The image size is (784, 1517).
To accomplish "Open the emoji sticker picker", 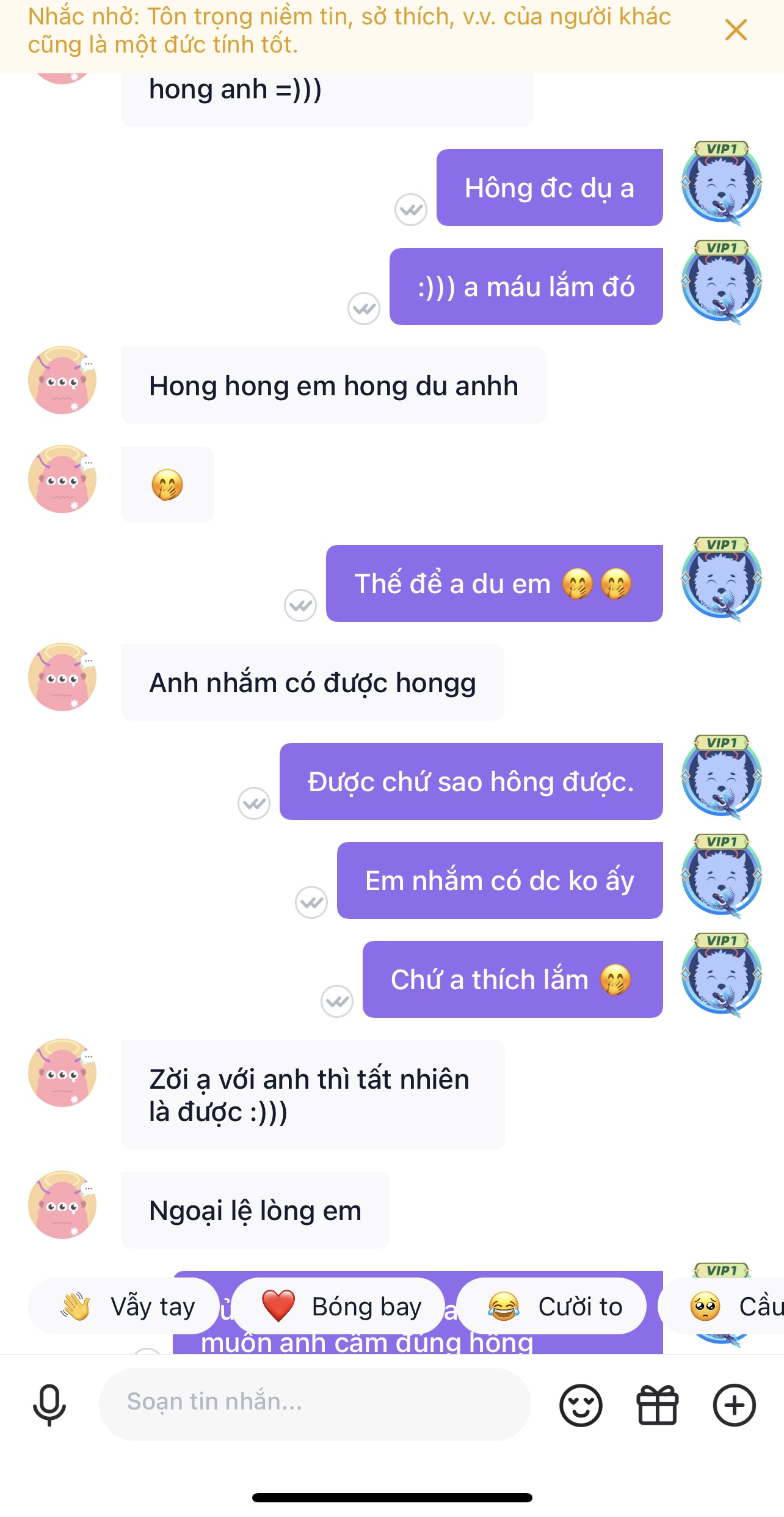I will click(x=581, y=1405).
